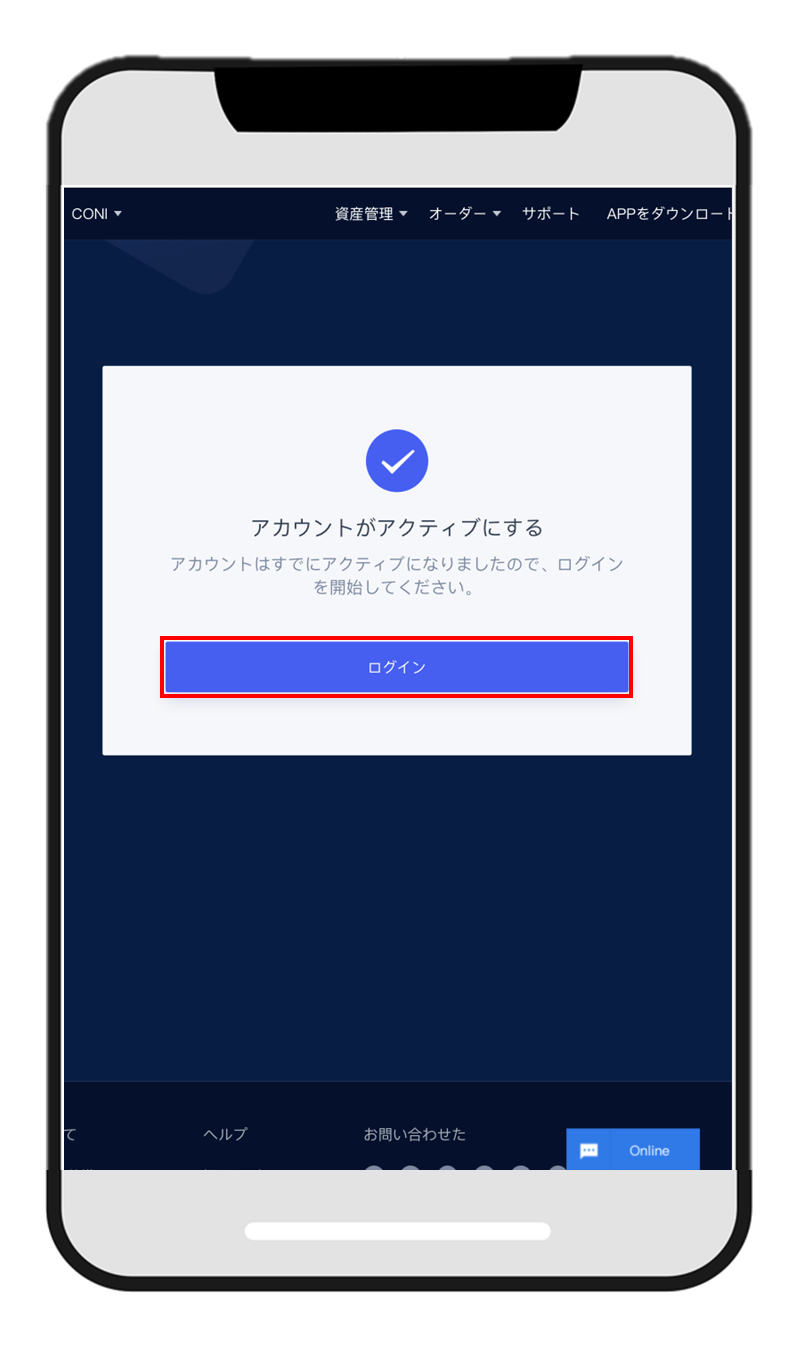Tap the ログイン button
Screen dimensions: 793x1360
click(x=396, y=667)
